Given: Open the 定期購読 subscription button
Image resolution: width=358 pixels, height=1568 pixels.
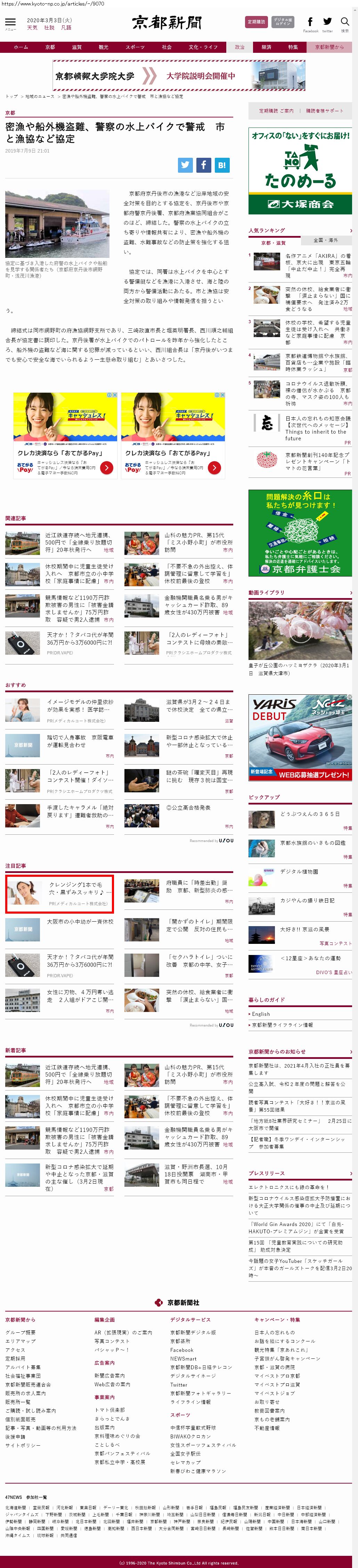Looking at the screenshot, I should pyautogui.click(x=256, y=22).
